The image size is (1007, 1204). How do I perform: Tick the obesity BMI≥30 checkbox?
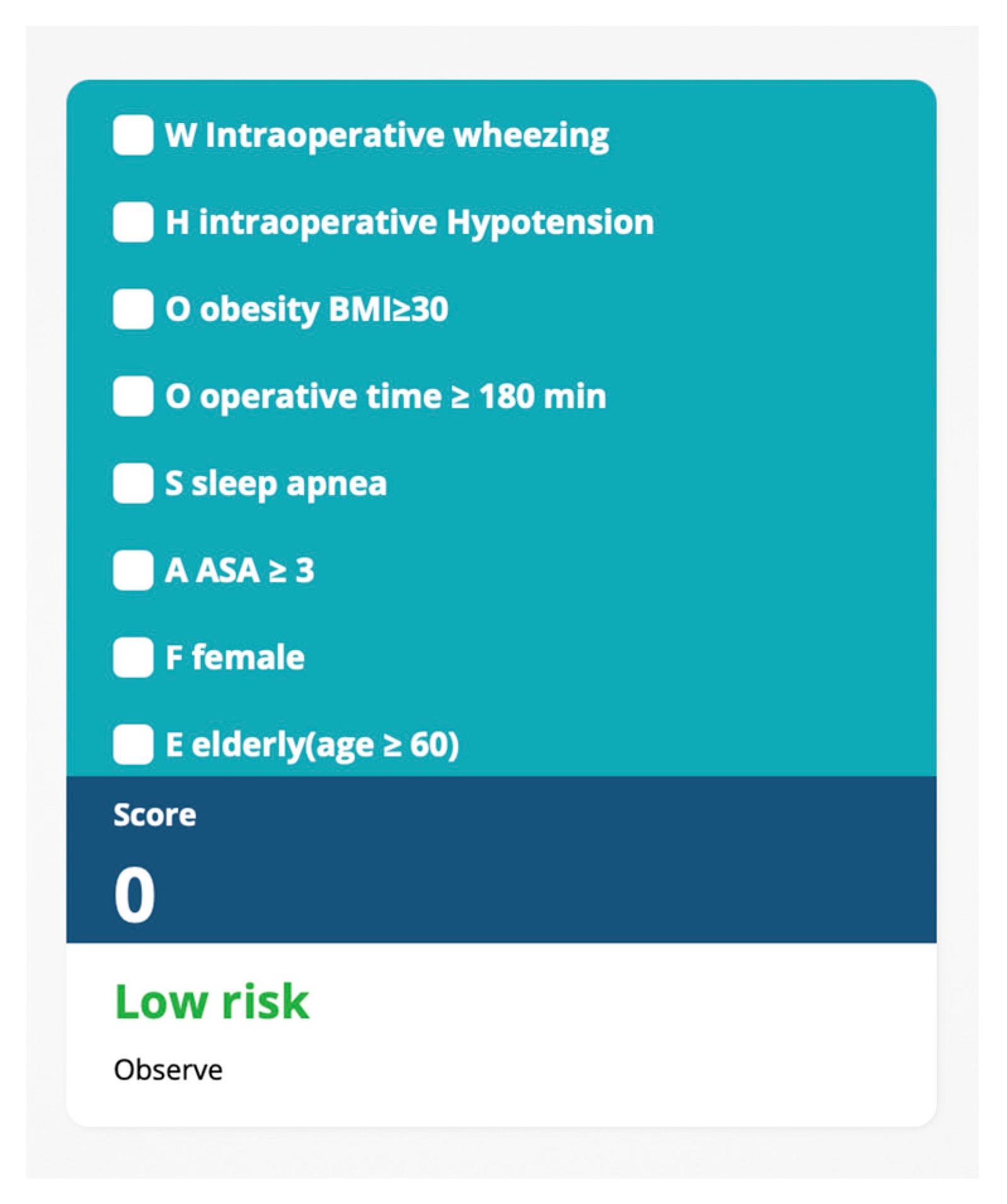click(133, 309)
